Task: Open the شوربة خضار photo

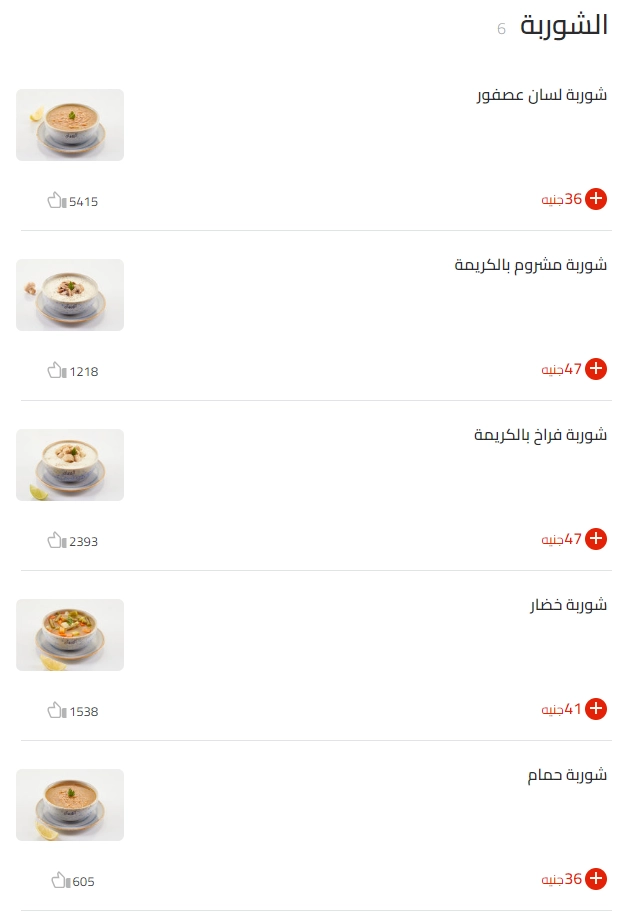Action: 70,635
